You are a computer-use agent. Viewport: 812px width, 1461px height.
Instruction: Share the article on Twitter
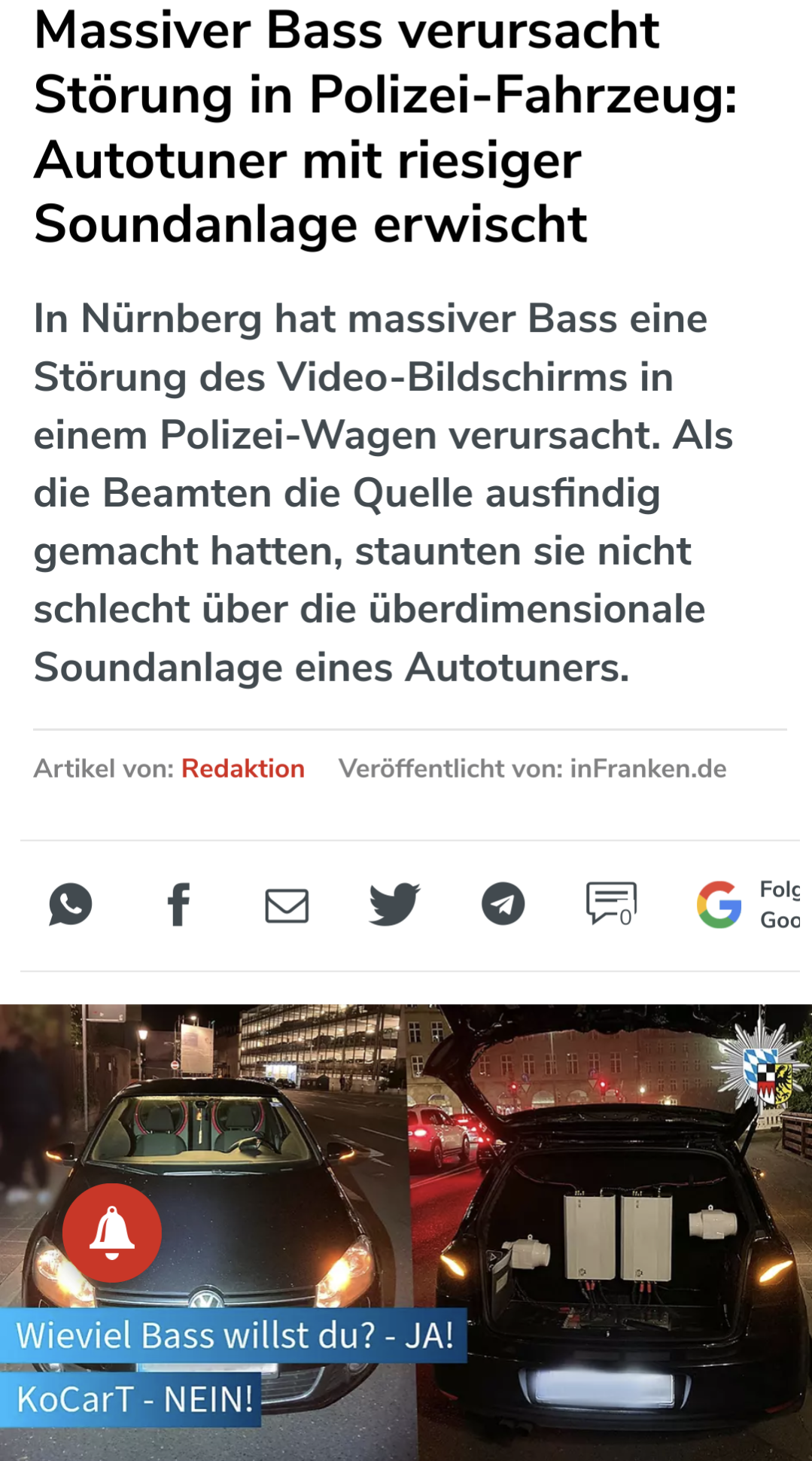coord(394,904)
